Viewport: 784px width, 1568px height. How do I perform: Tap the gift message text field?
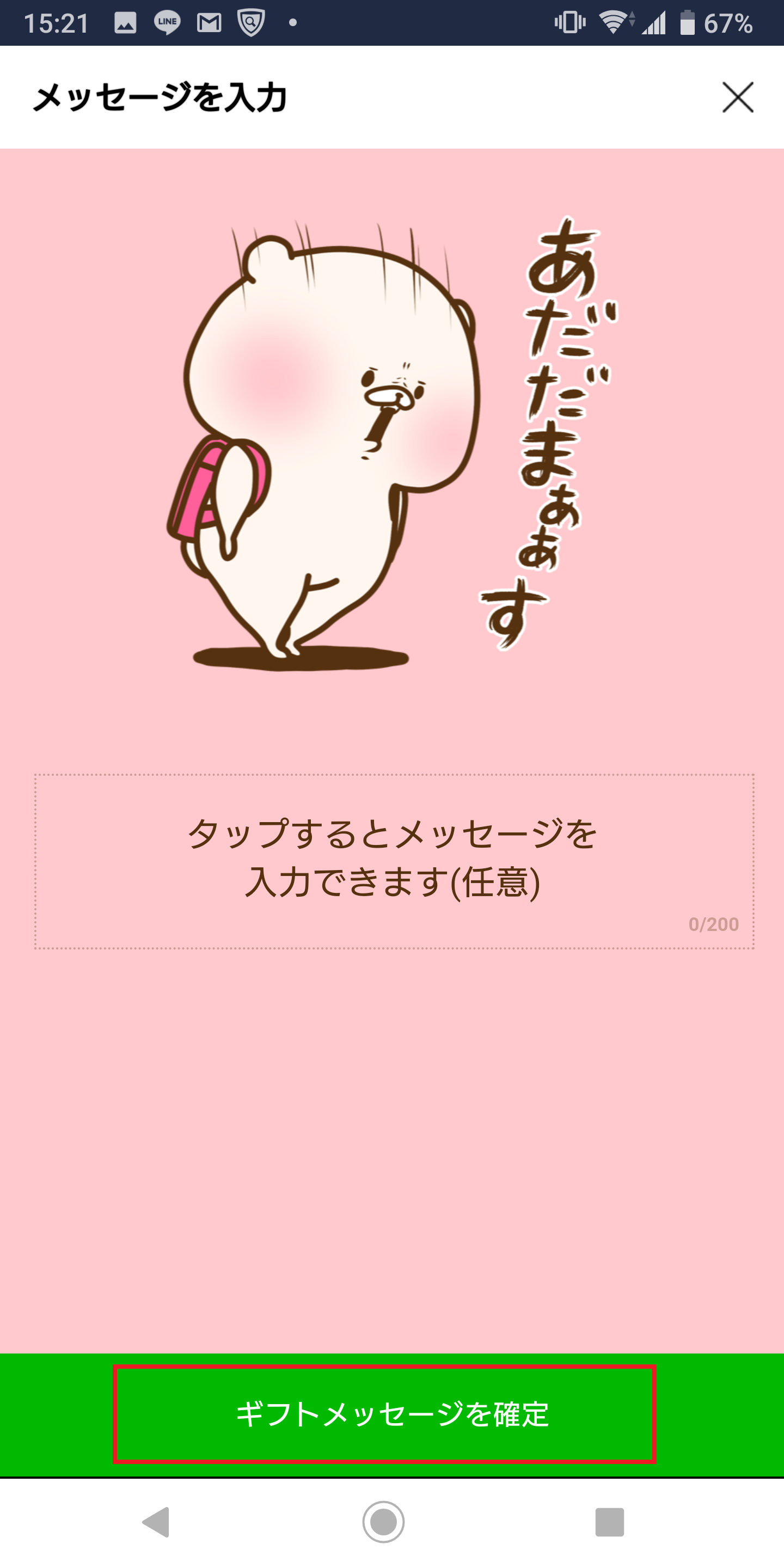[x=394, y=861]
